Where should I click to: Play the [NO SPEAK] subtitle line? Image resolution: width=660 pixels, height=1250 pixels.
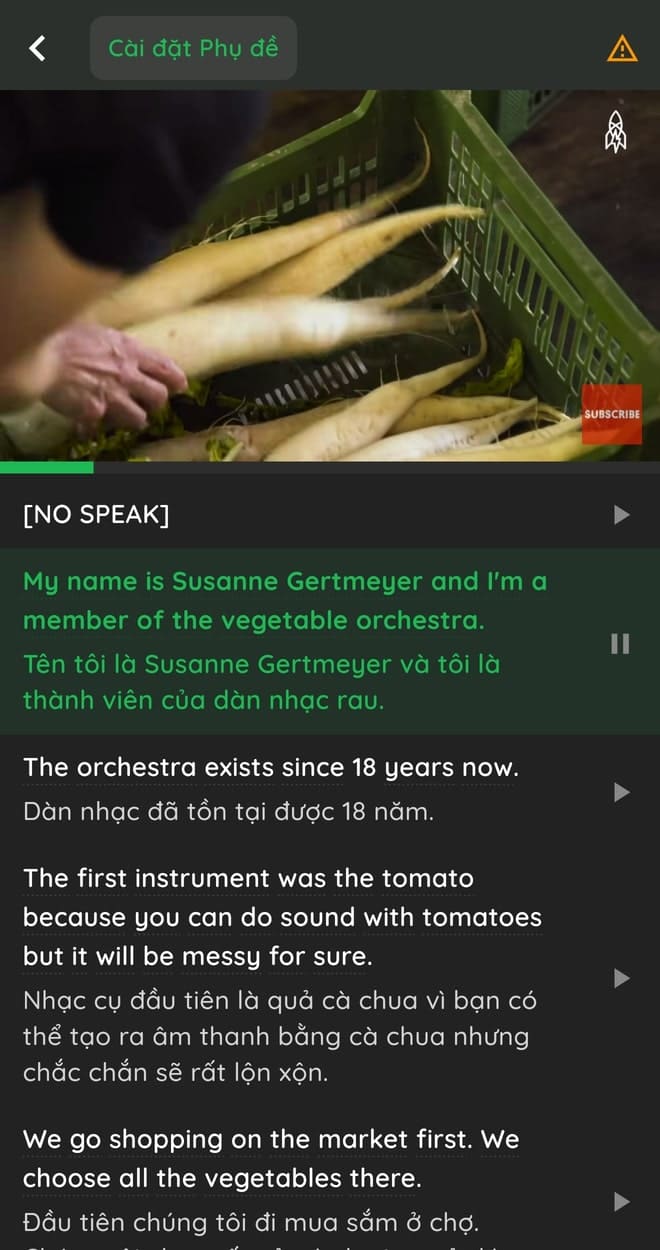621,515
